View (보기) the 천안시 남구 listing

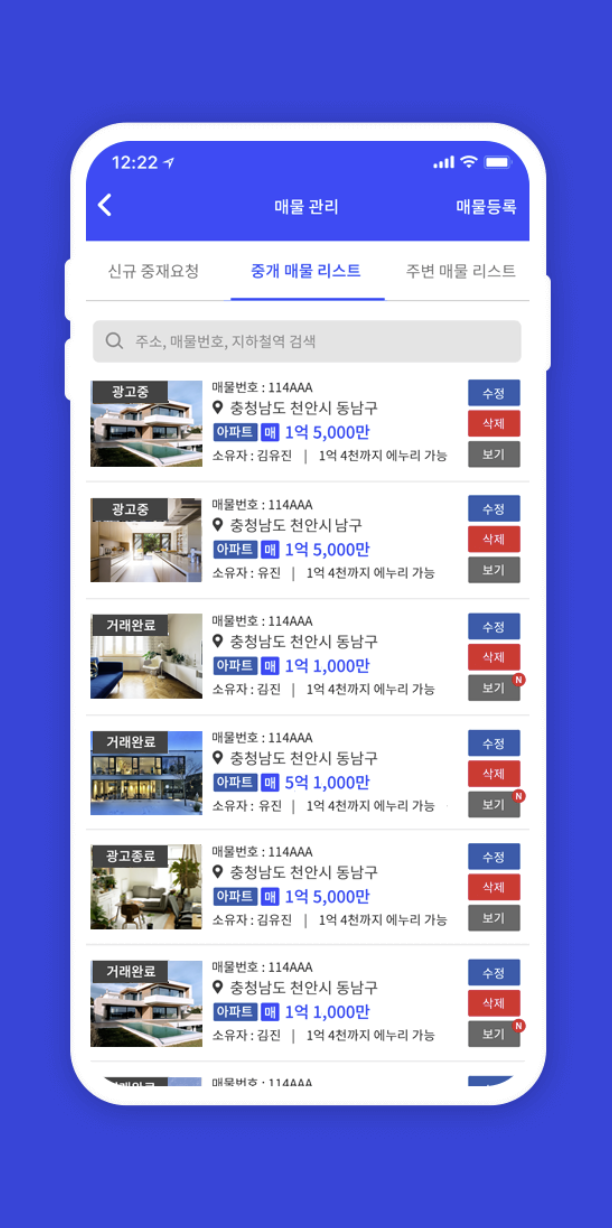[493, 570]
